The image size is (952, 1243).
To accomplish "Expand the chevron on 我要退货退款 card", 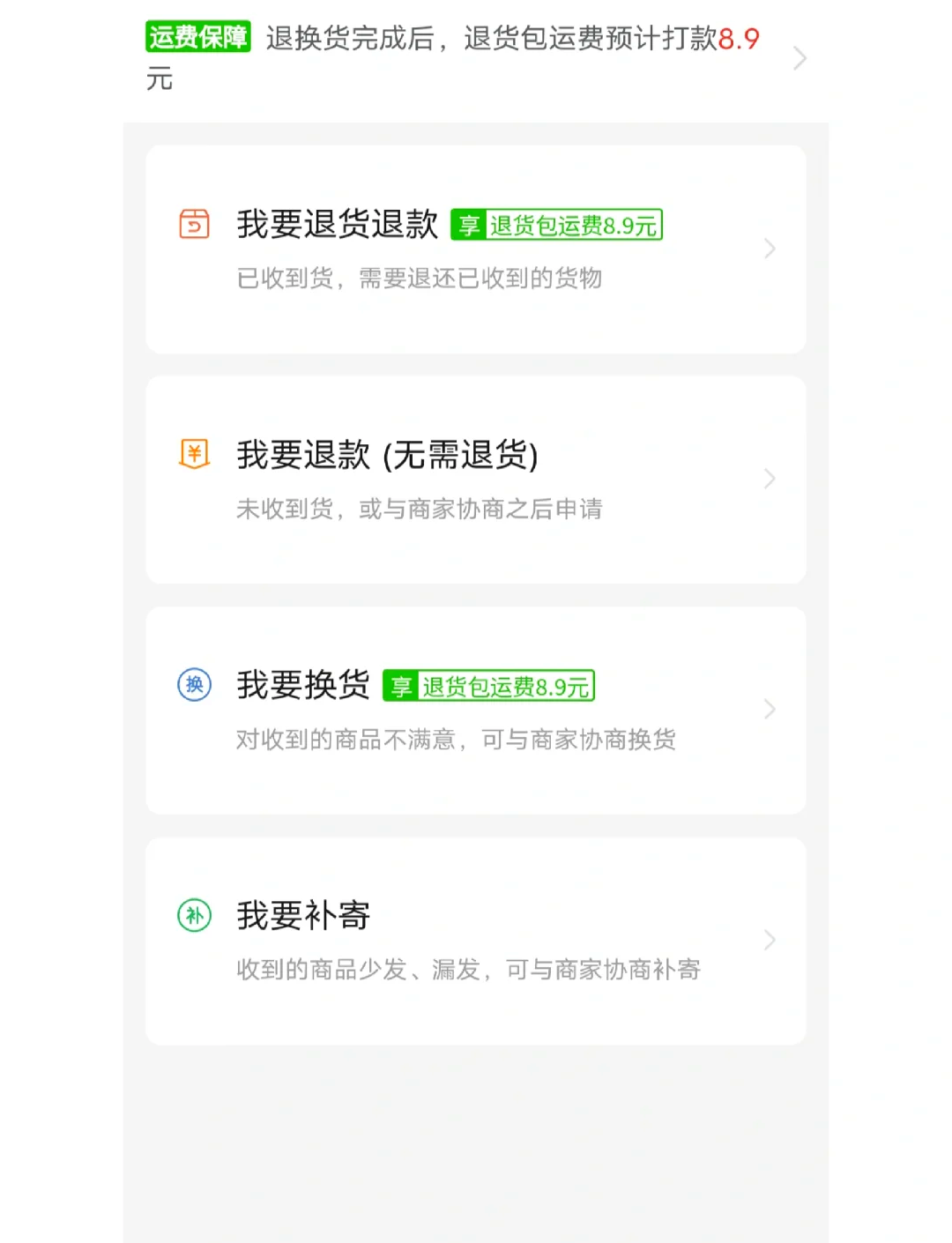I will click(770, 249).
